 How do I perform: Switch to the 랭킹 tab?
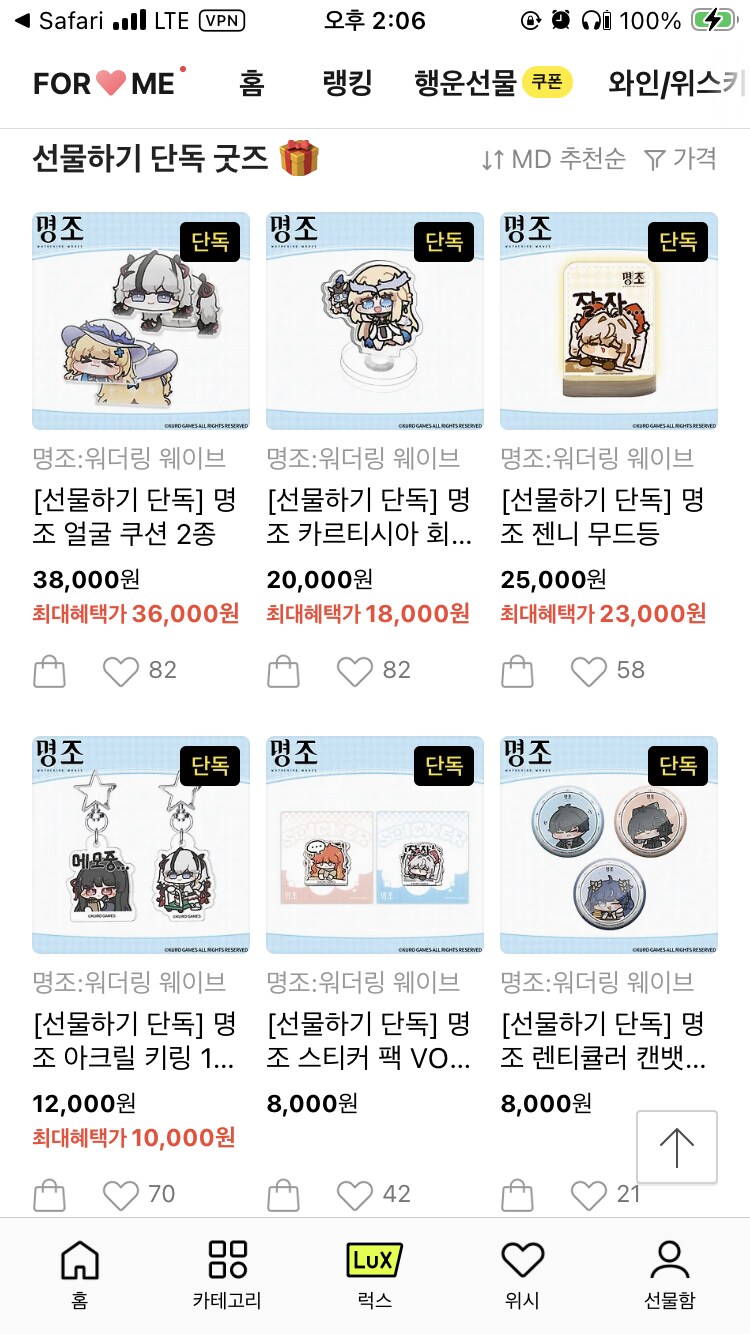(345, 84)
